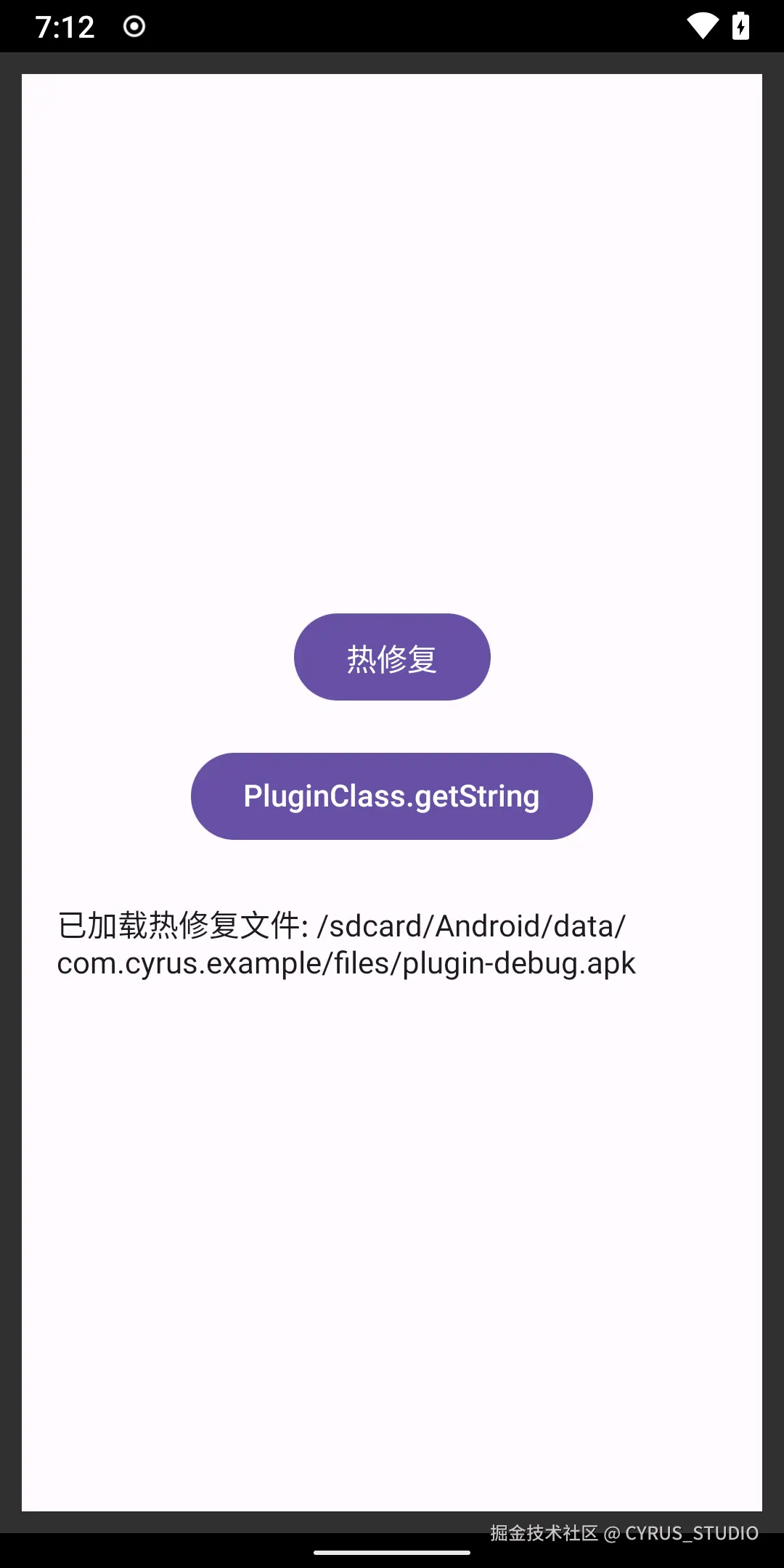
Task: Tap the 热修复 button
Action: (x=392, y=657)
